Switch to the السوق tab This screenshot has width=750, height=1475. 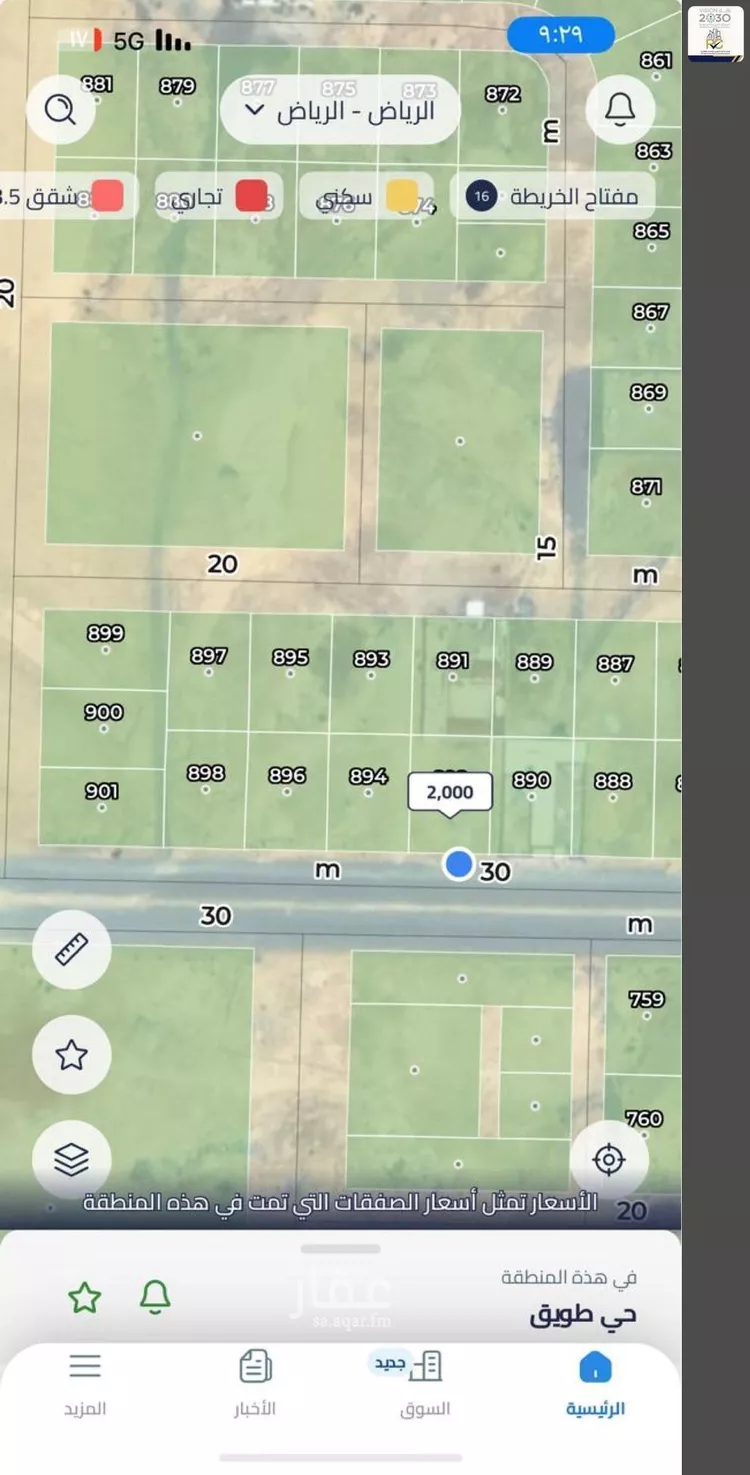coord(425,1383)
